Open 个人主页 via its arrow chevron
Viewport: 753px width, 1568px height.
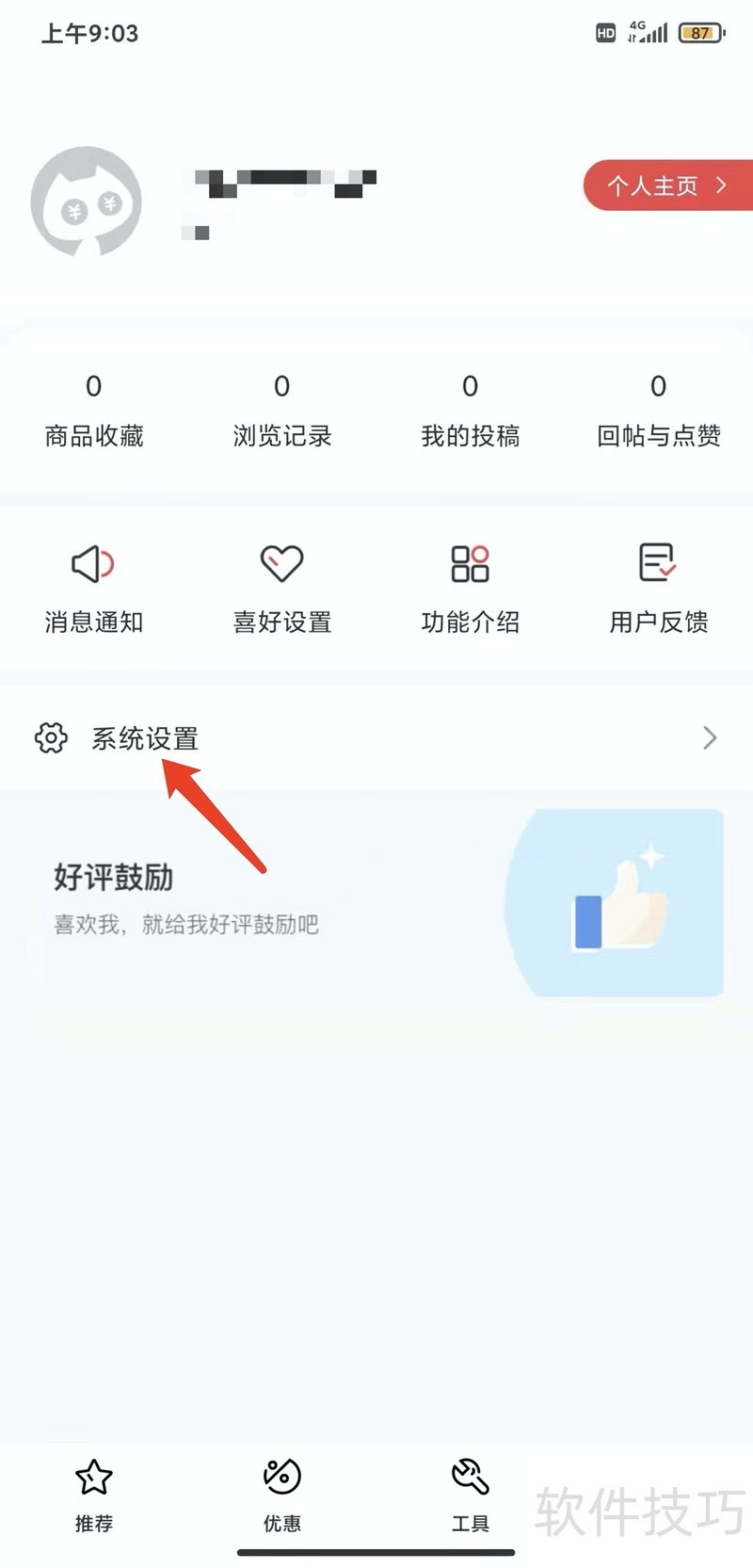(x=721, y=186)
